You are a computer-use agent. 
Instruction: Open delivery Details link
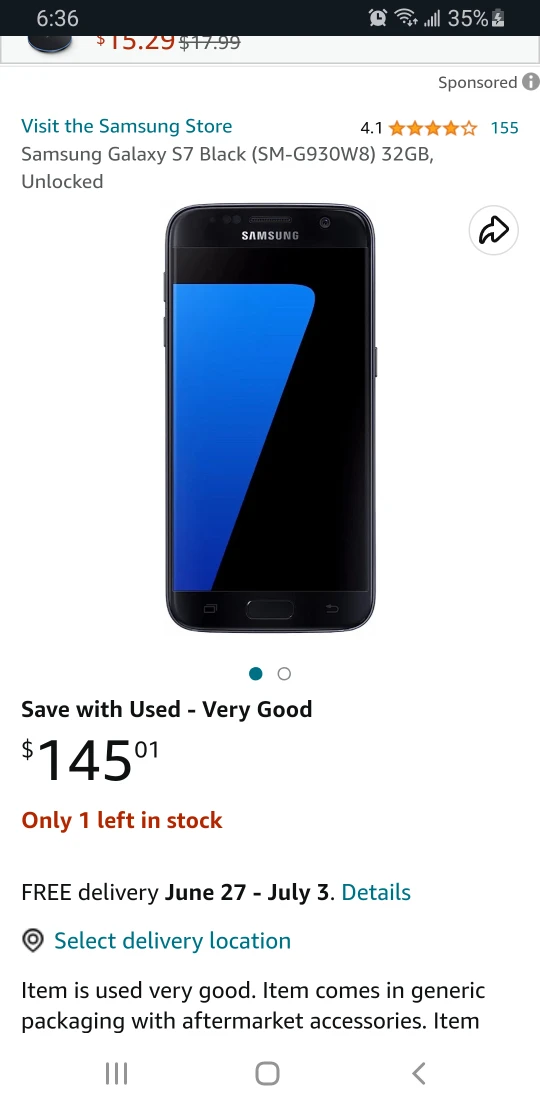click(x=376, y=892)
